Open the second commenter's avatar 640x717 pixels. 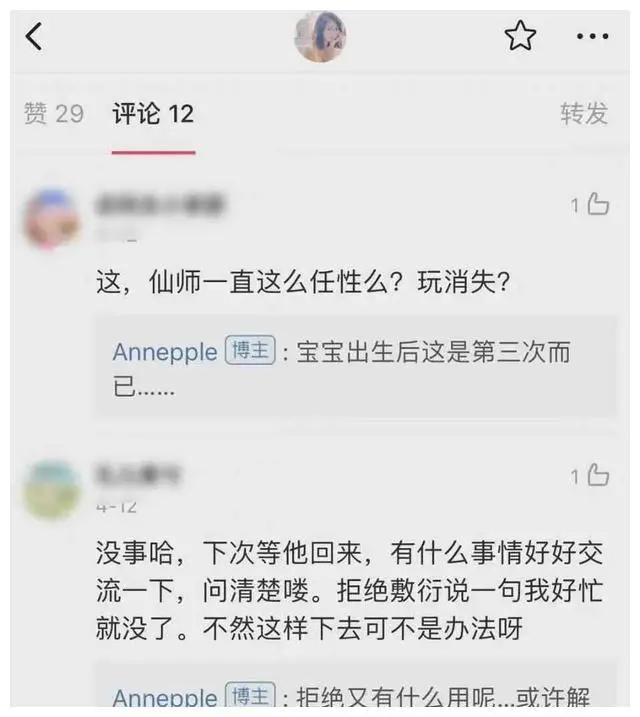[51, 489]
